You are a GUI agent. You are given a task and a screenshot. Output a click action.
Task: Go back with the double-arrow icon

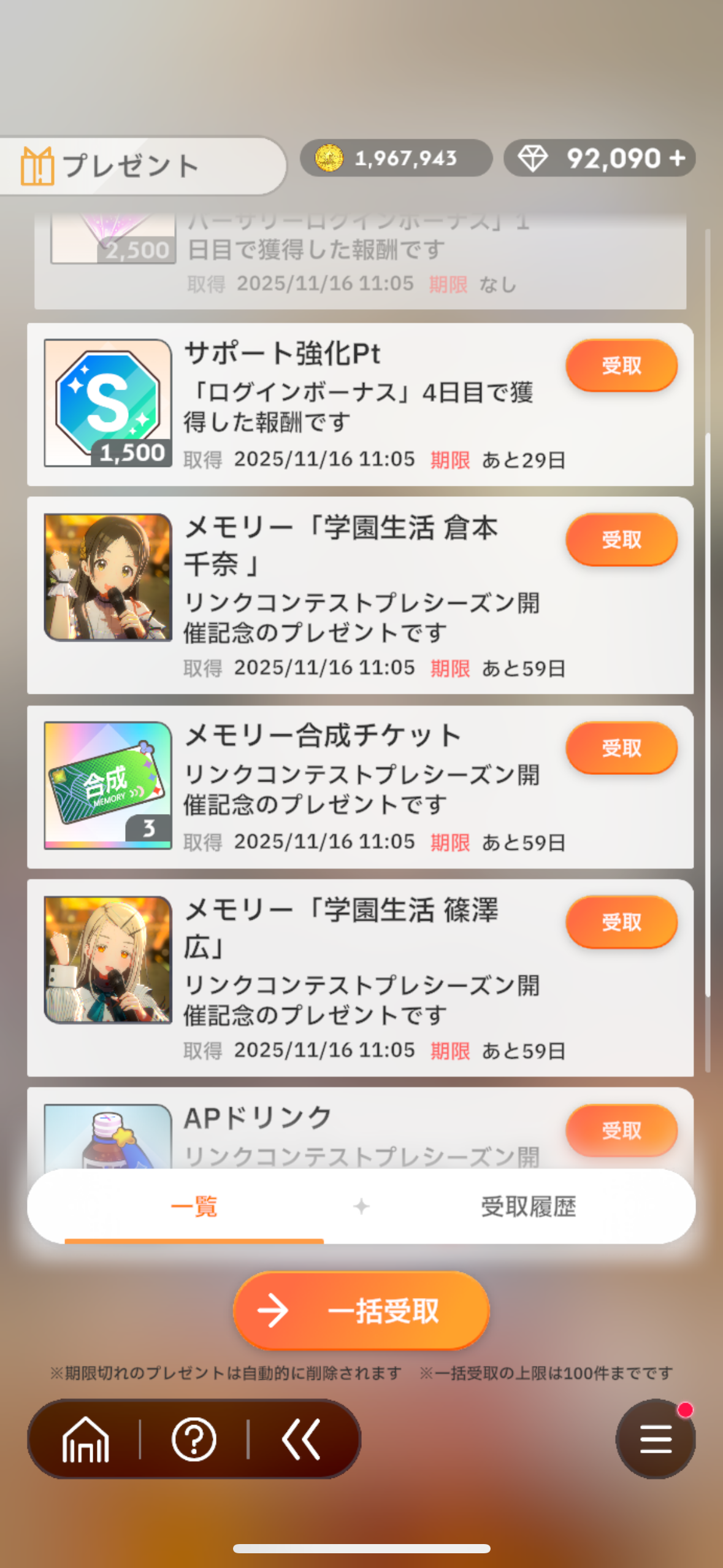pos(301,1439)
